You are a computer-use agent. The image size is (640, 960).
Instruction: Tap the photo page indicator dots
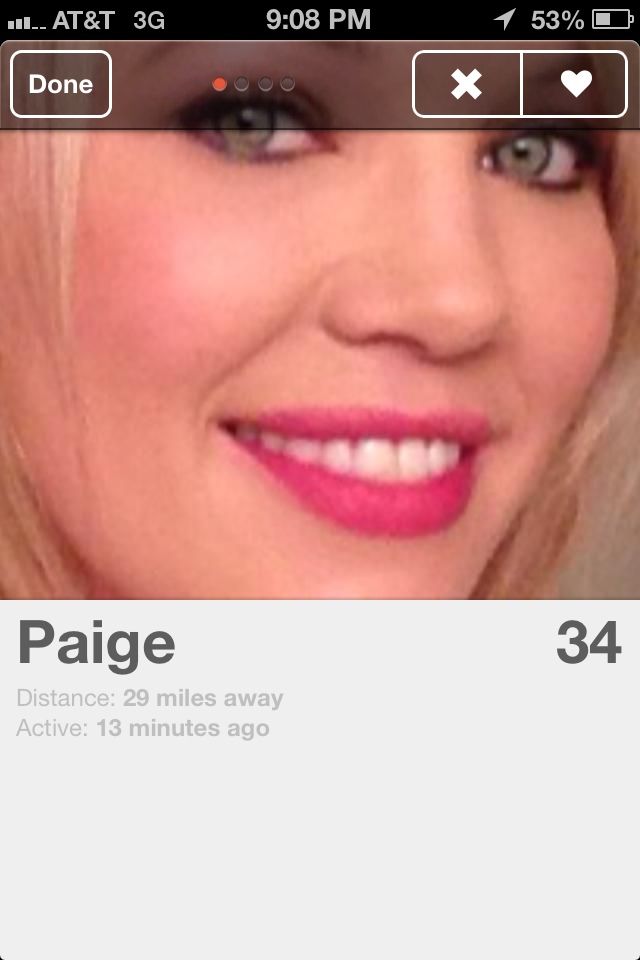(254, 84)
